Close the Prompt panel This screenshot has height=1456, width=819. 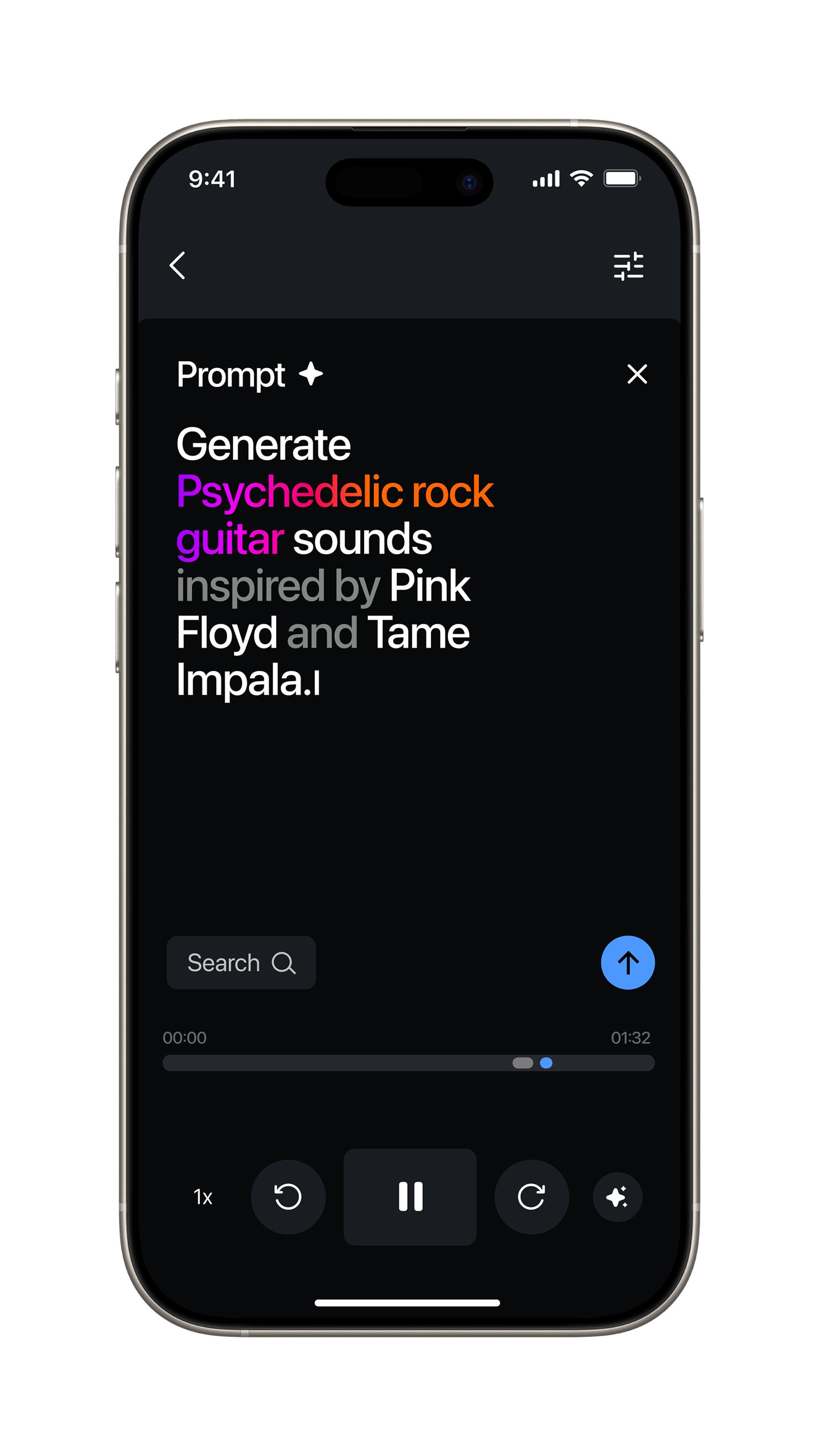click(637, 374)
